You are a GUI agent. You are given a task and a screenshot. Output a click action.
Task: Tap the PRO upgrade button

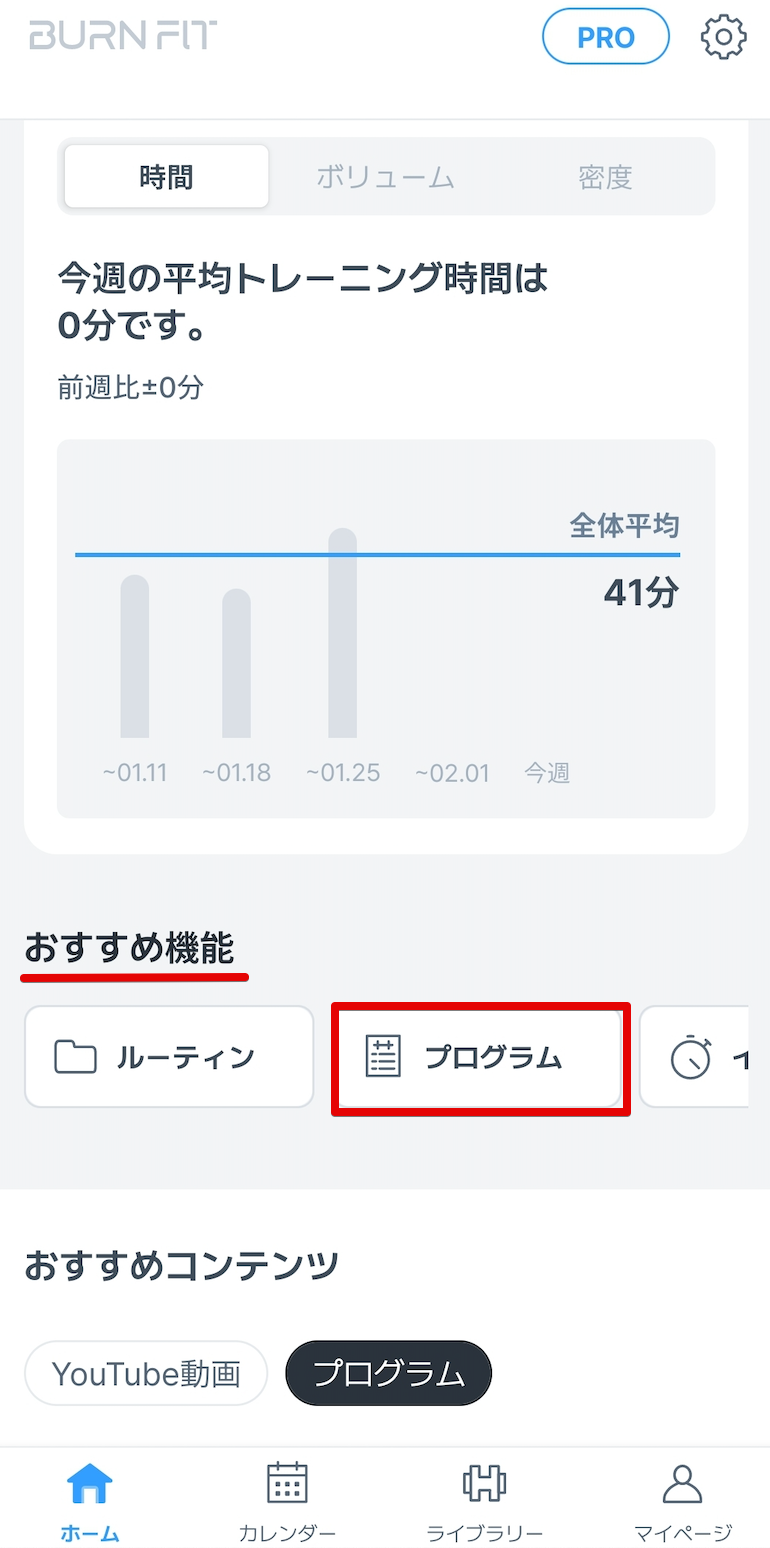606,37
